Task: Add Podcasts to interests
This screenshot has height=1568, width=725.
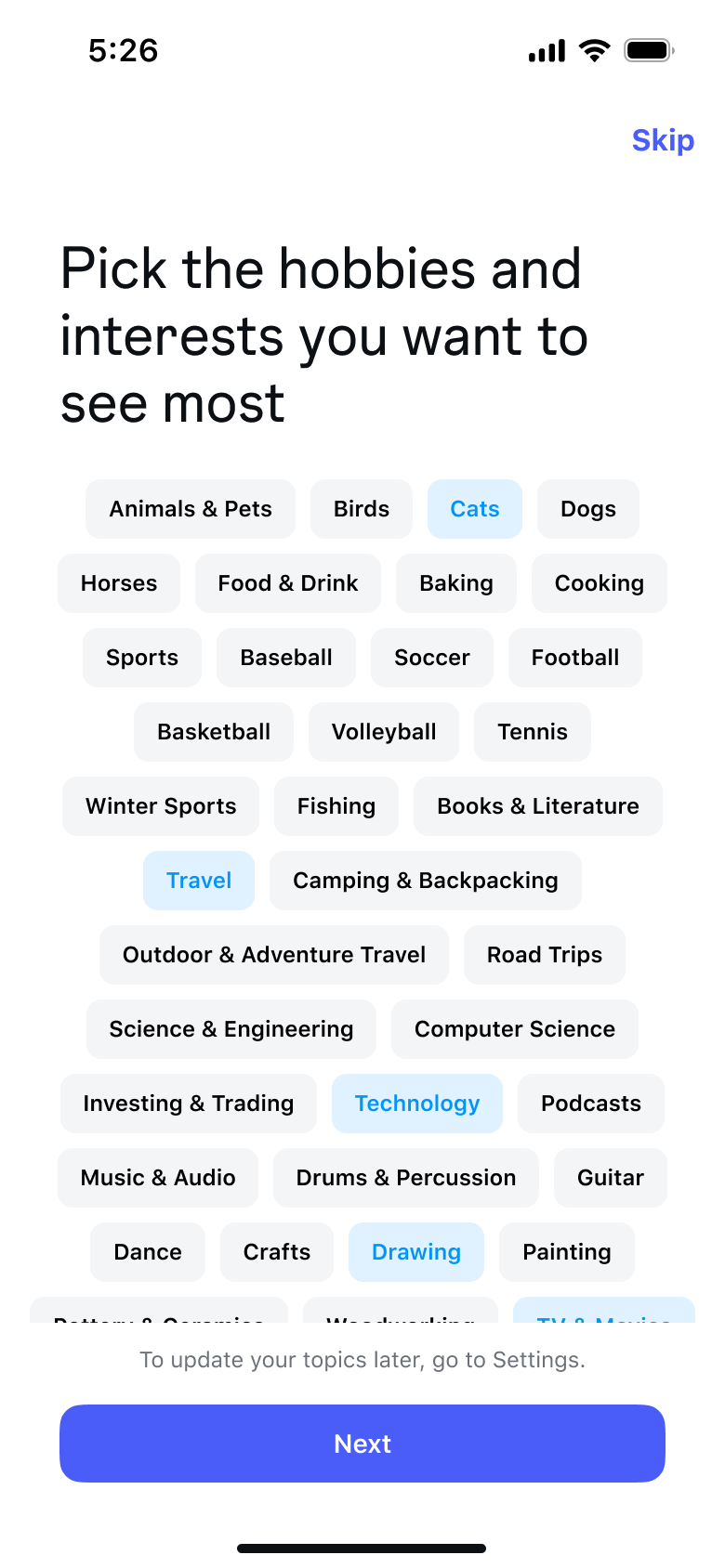Action: click(591, 1104)
